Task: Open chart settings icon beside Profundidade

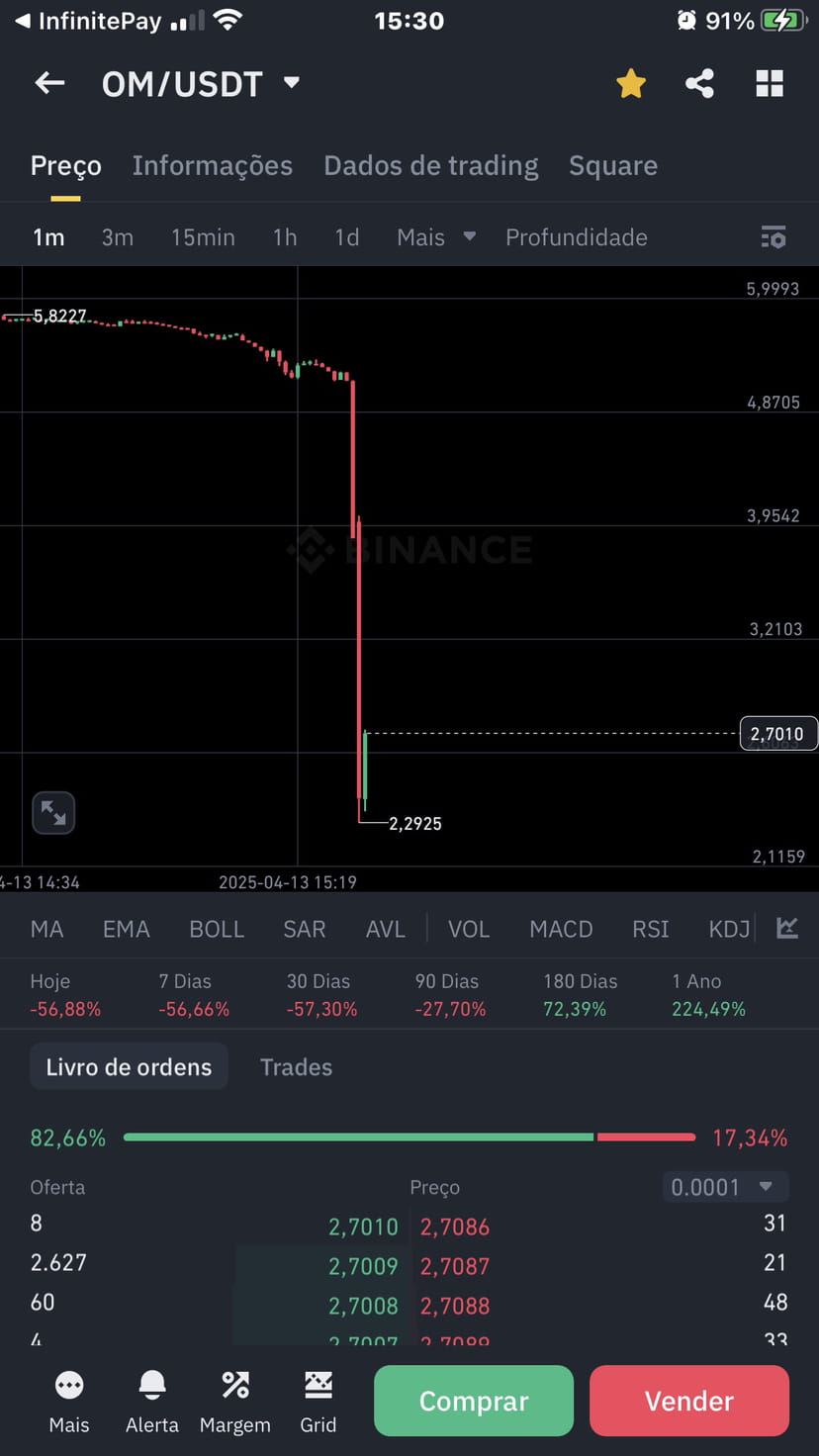Action: point(773,237)
